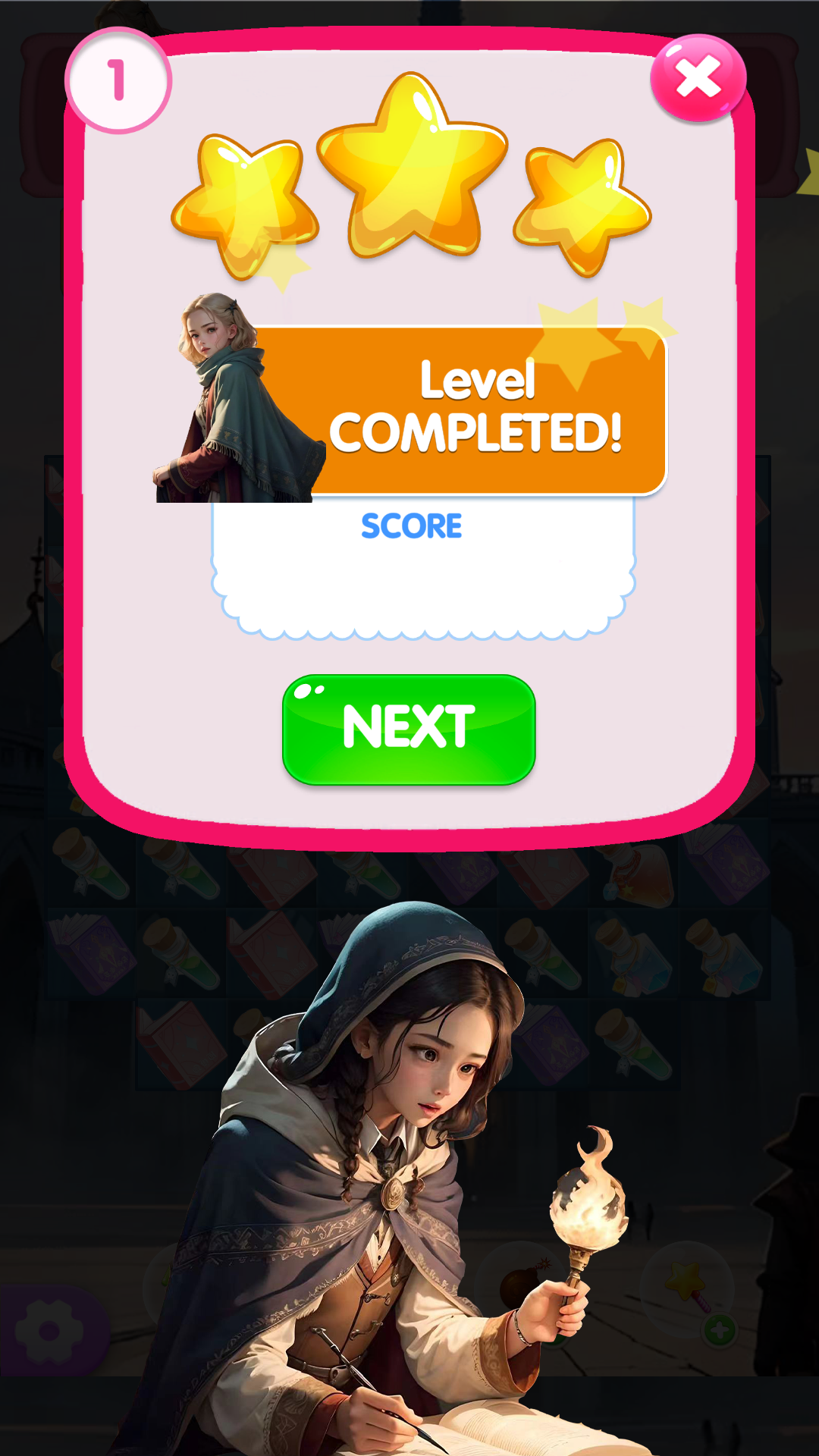This screenshot has width=819, height=1456.
Task: Close the Level Completed dialog
Action: point(698,77)
